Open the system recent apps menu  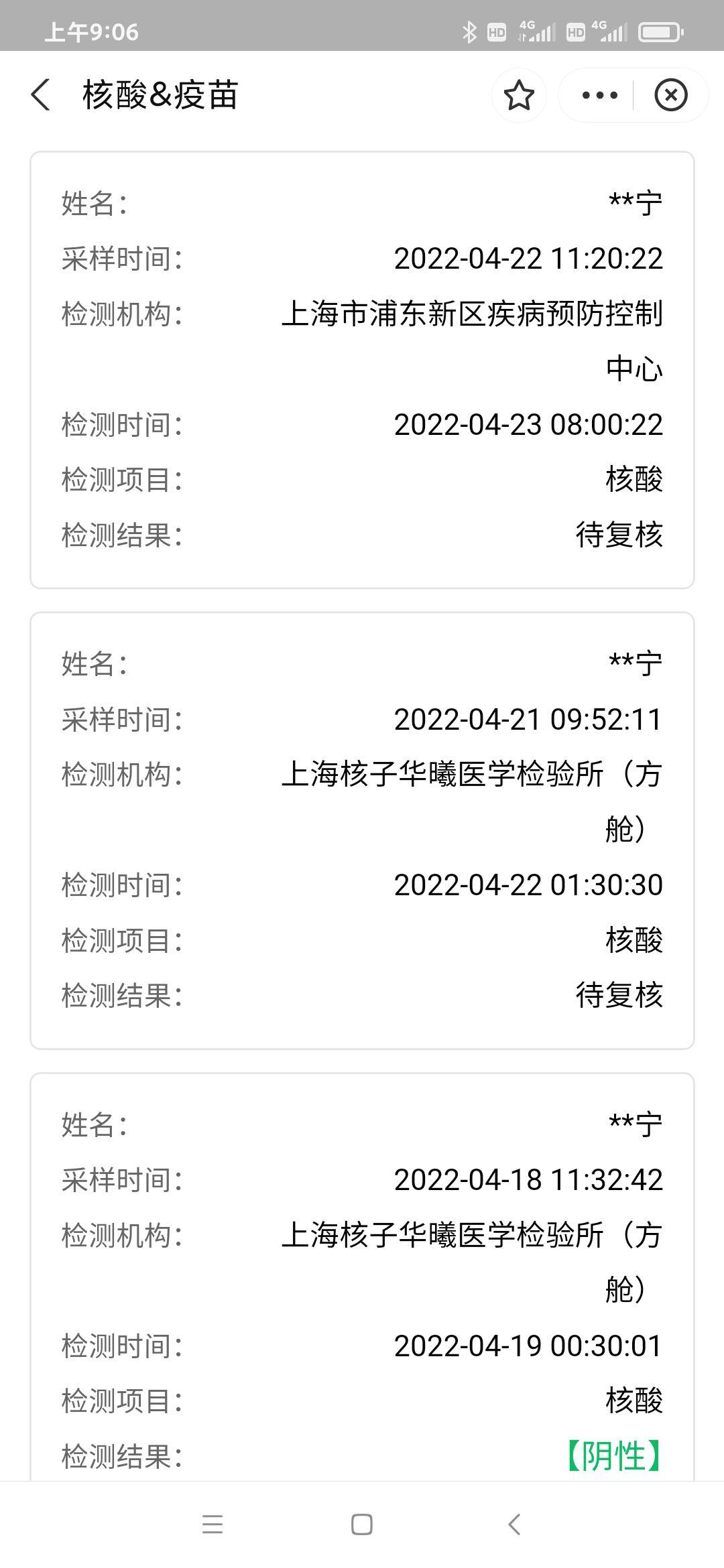pos(213,1524)
